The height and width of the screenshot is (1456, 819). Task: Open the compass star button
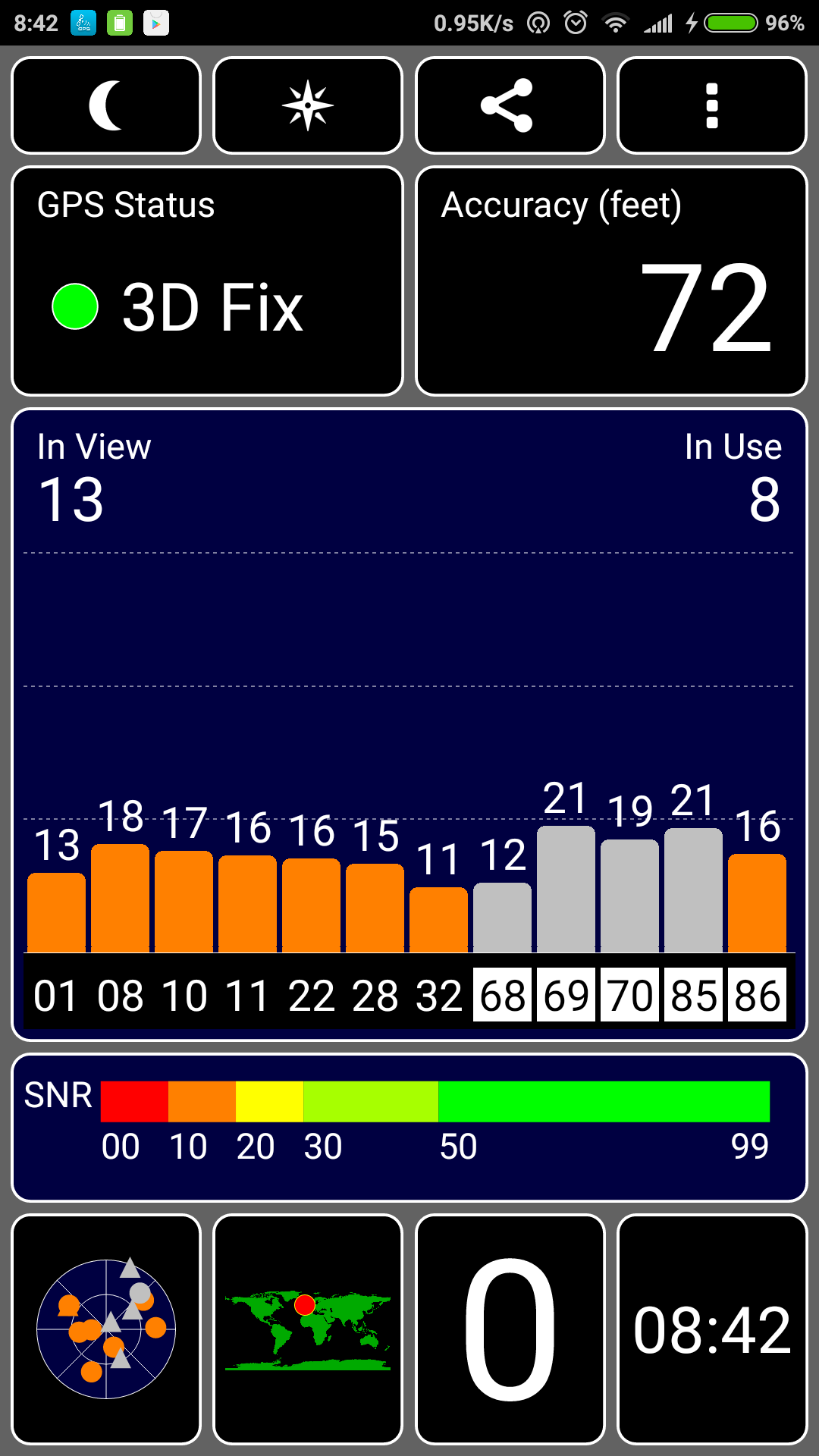308,105
